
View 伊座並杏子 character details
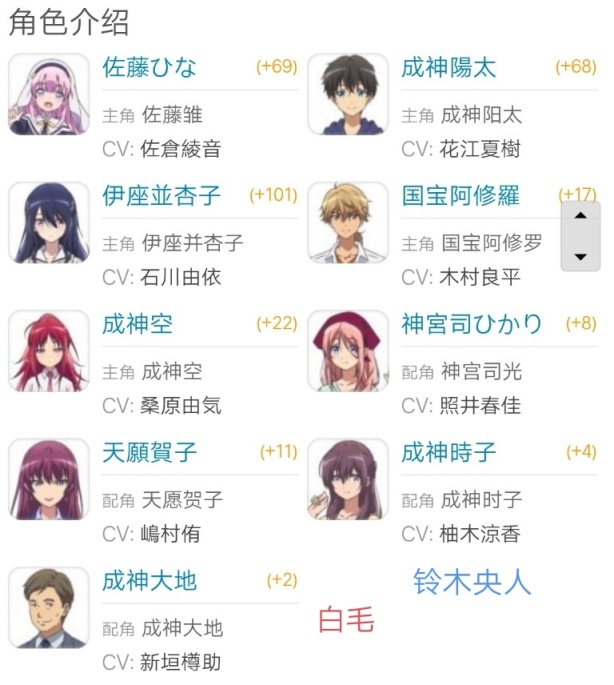[162, 195]
